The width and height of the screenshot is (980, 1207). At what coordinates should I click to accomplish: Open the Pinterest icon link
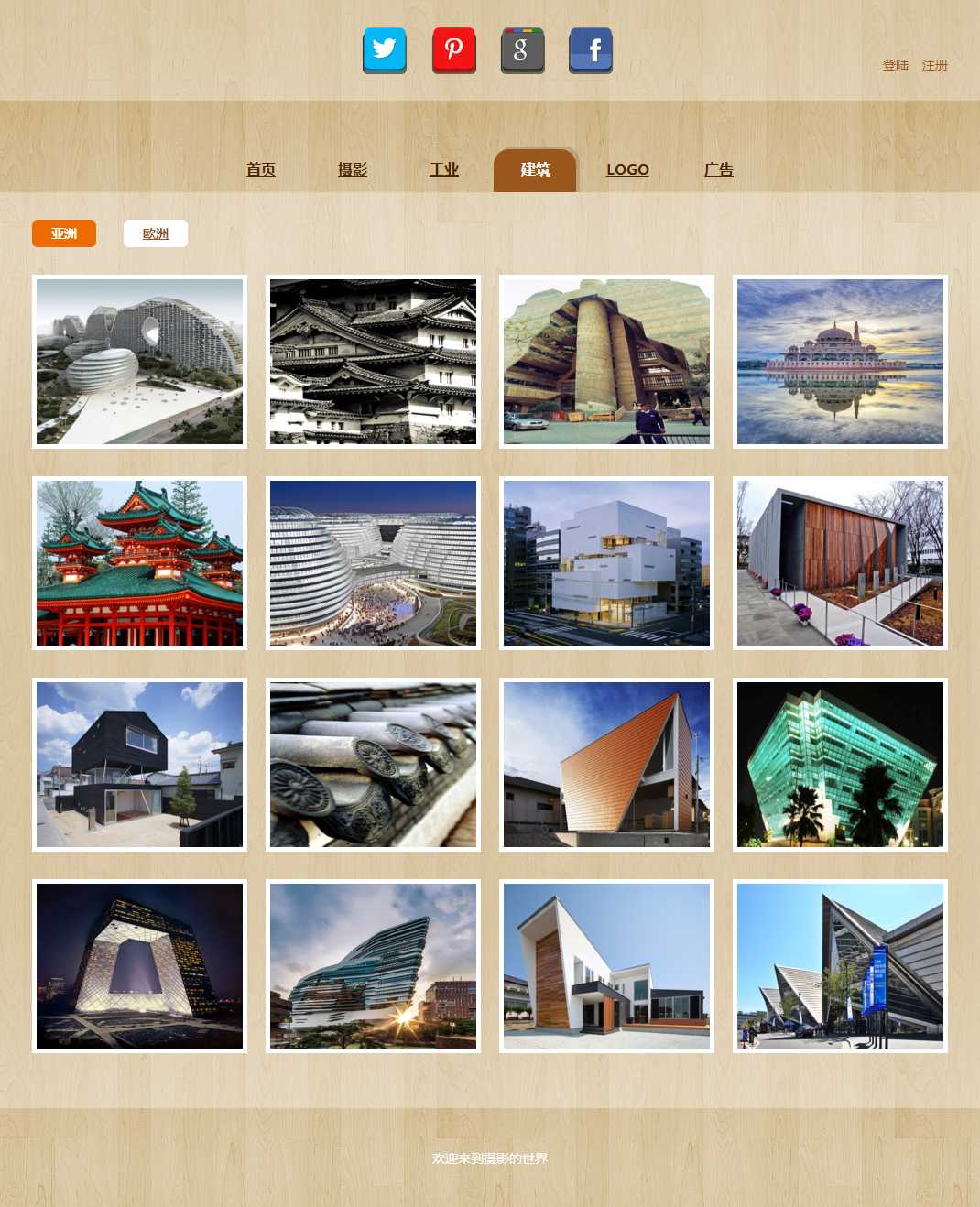tap(454, 50)
